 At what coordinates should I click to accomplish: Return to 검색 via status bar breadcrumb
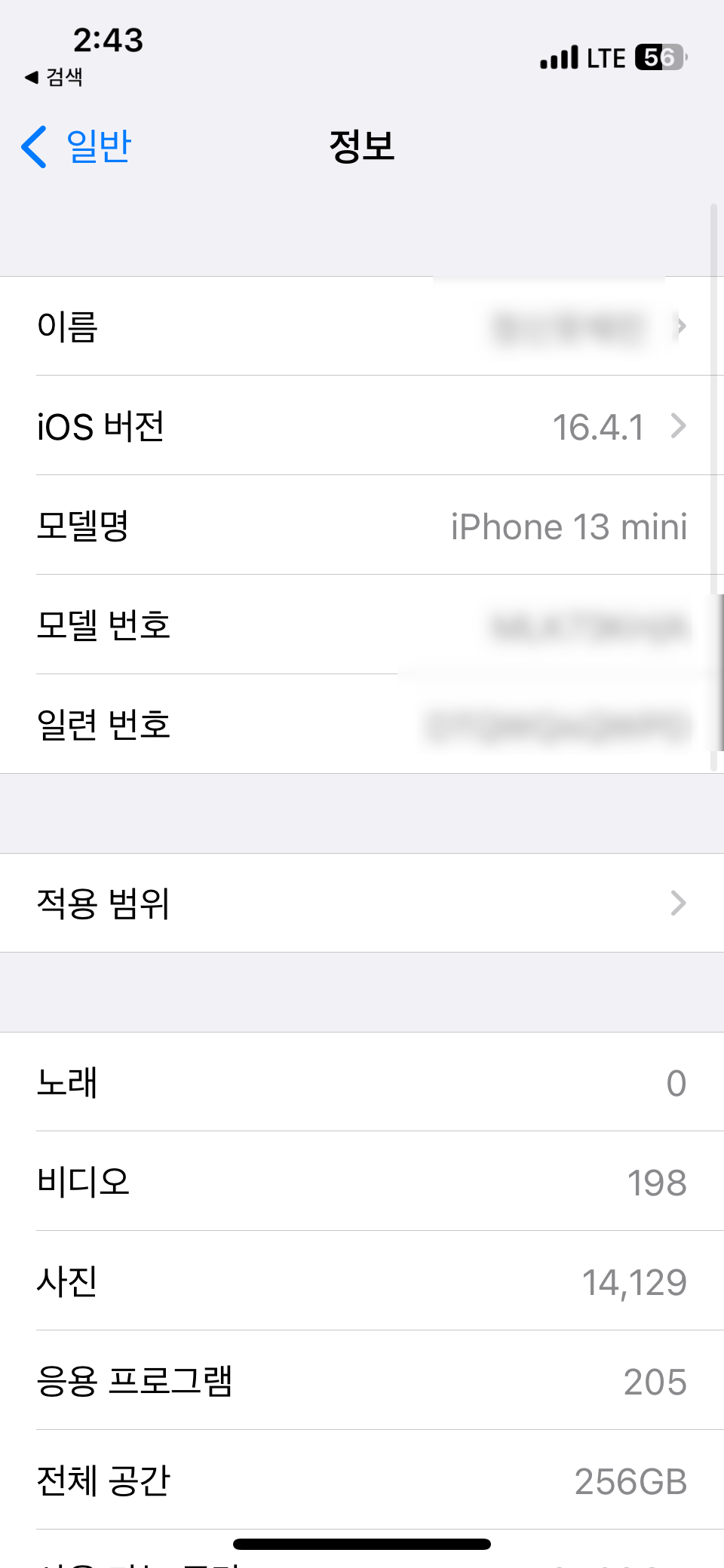pos(54,77)
